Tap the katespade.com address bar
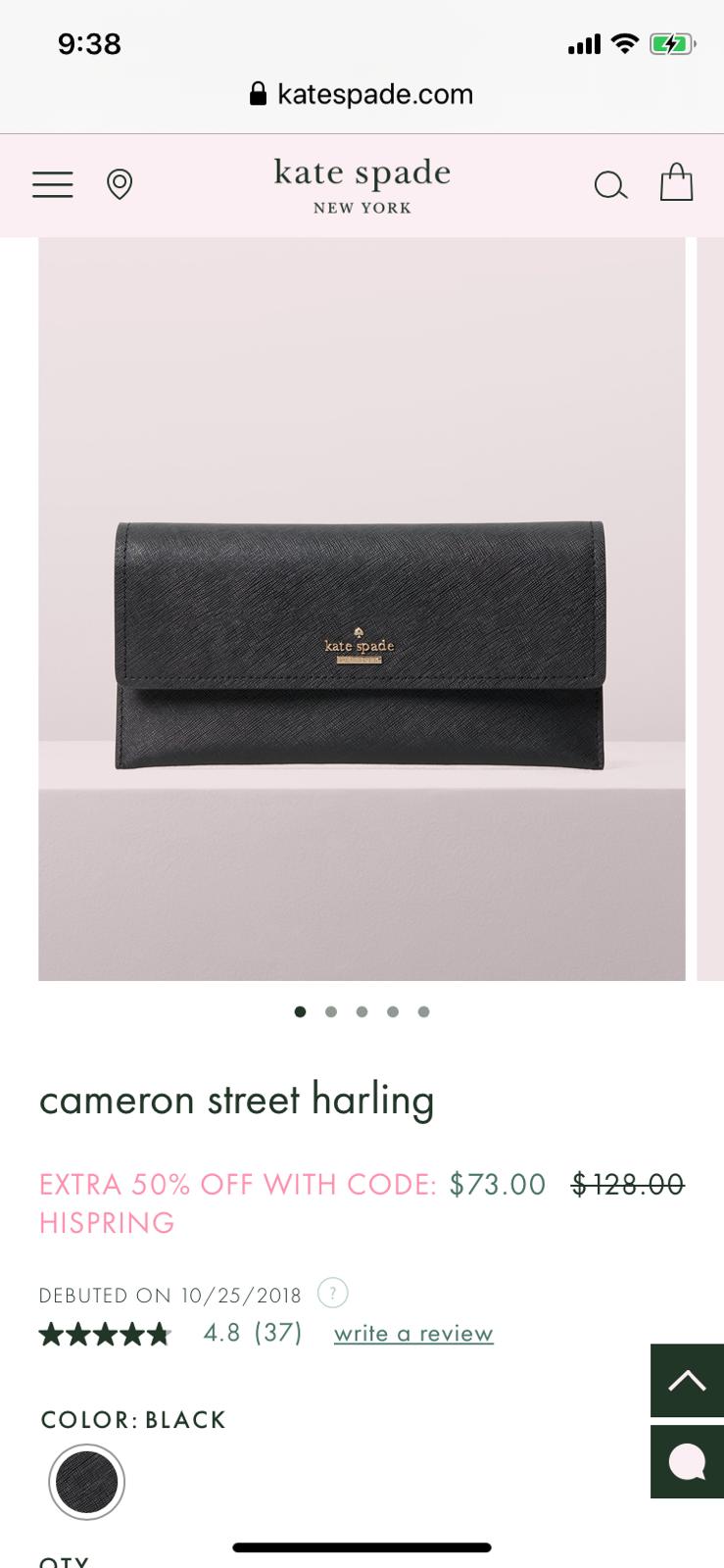Viewport: 724px width, 1568px height. pyautogui.click(x=362, y=94)
